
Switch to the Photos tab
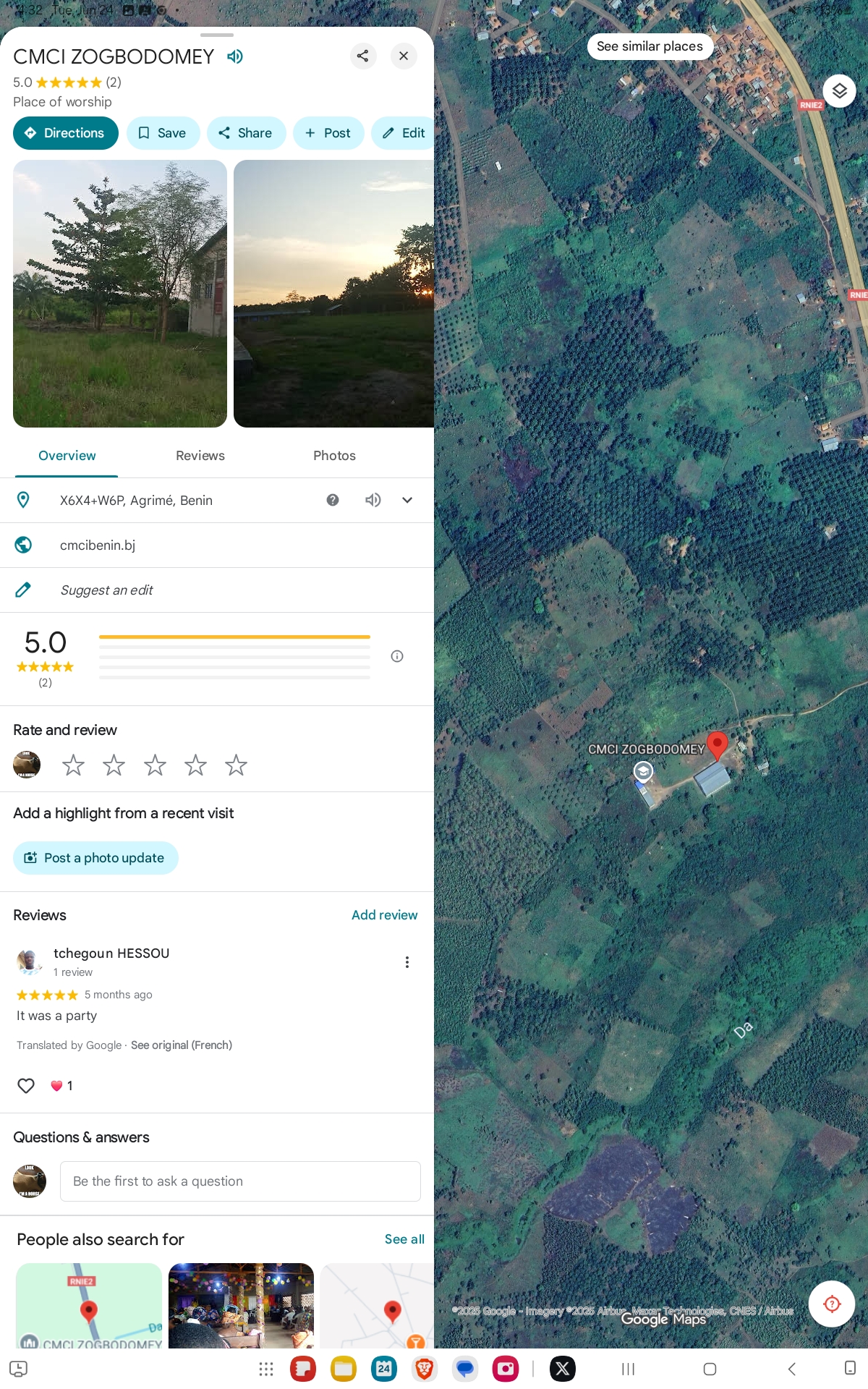[x=334, y=456]
